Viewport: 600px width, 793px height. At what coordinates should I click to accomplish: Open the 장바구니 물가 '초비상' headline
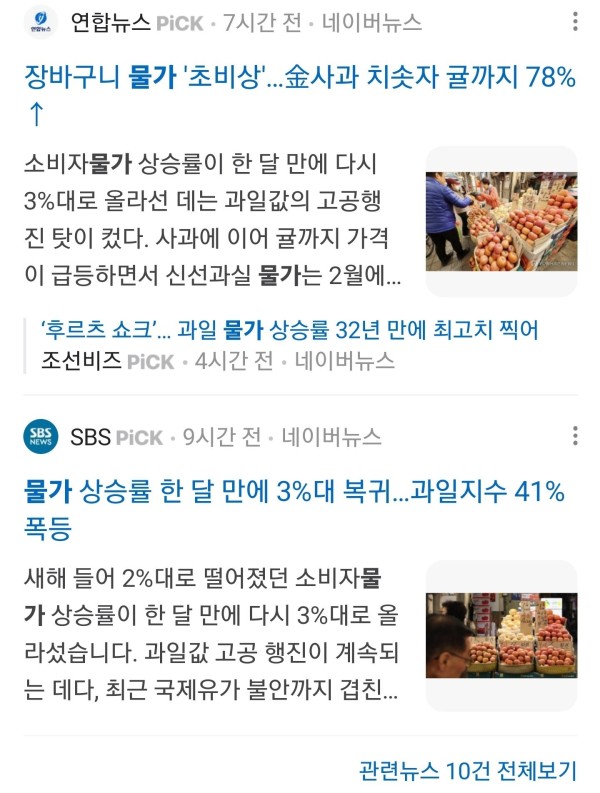pos(300,79)
